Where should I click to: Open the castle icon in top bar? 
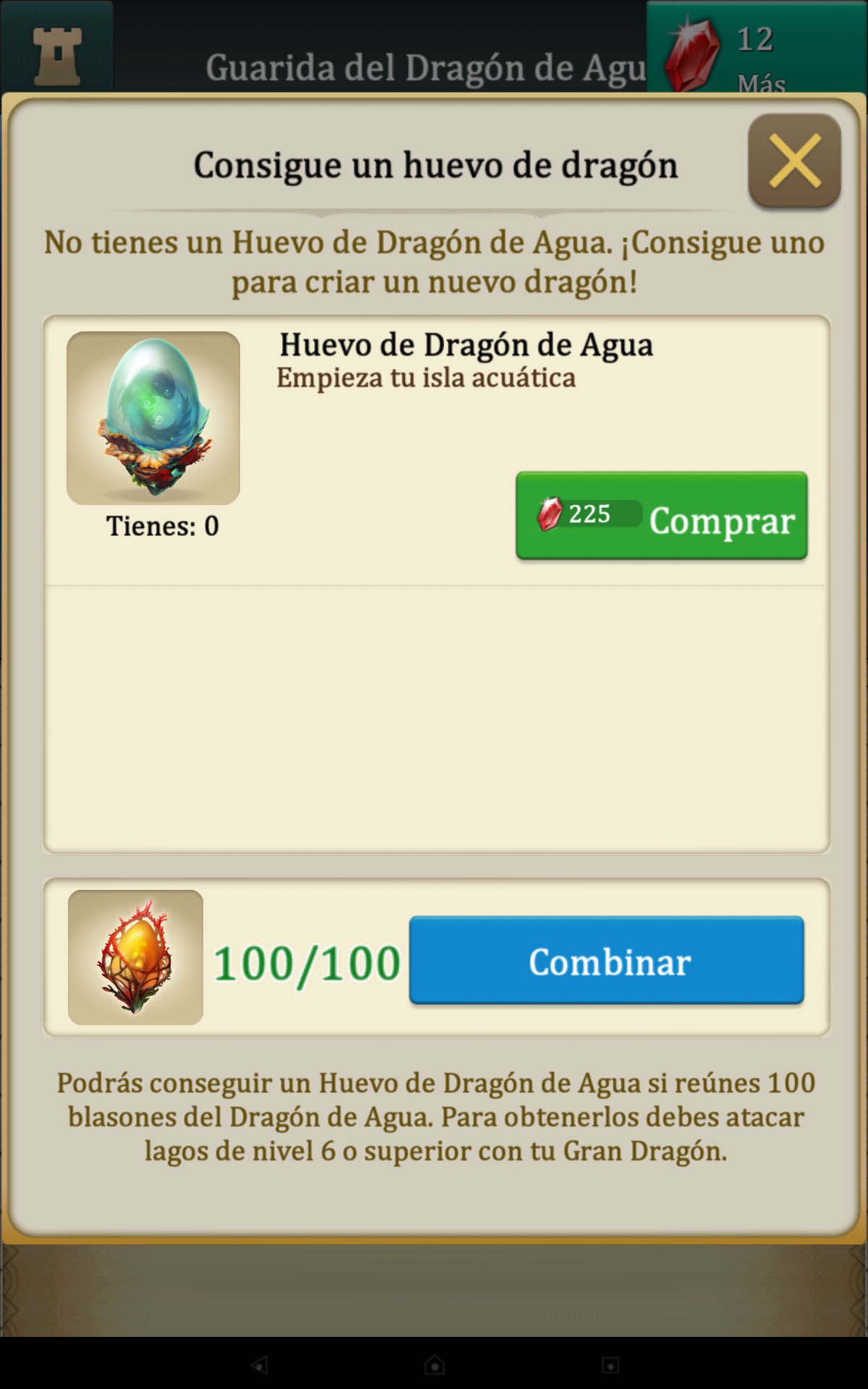[x=57, y=55]
